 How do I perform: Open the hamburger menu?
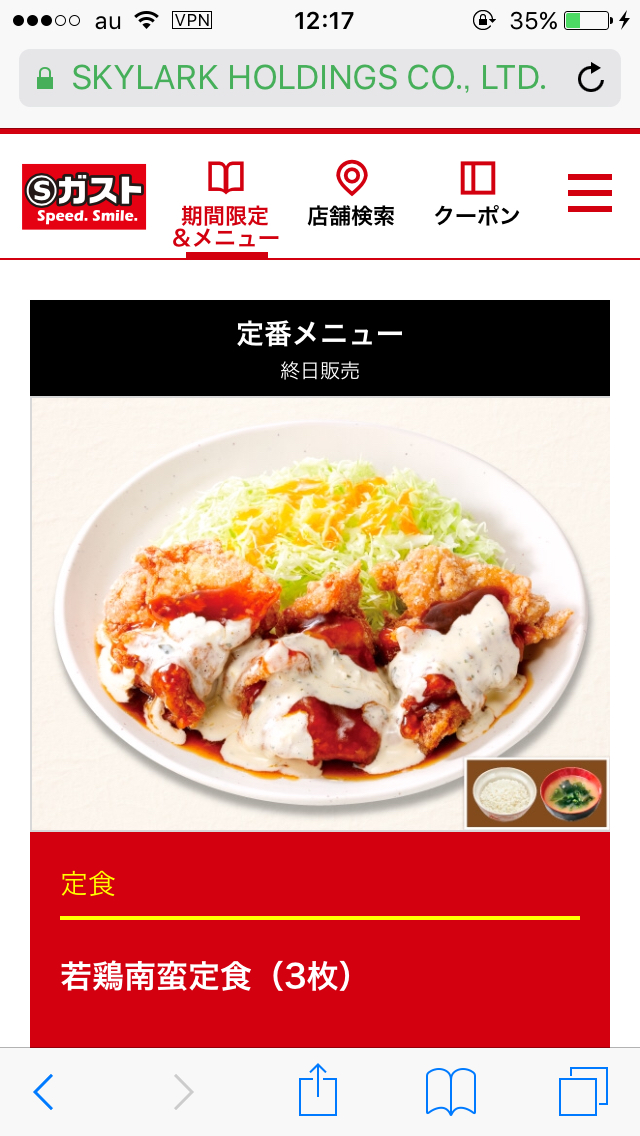coord(589,193)
